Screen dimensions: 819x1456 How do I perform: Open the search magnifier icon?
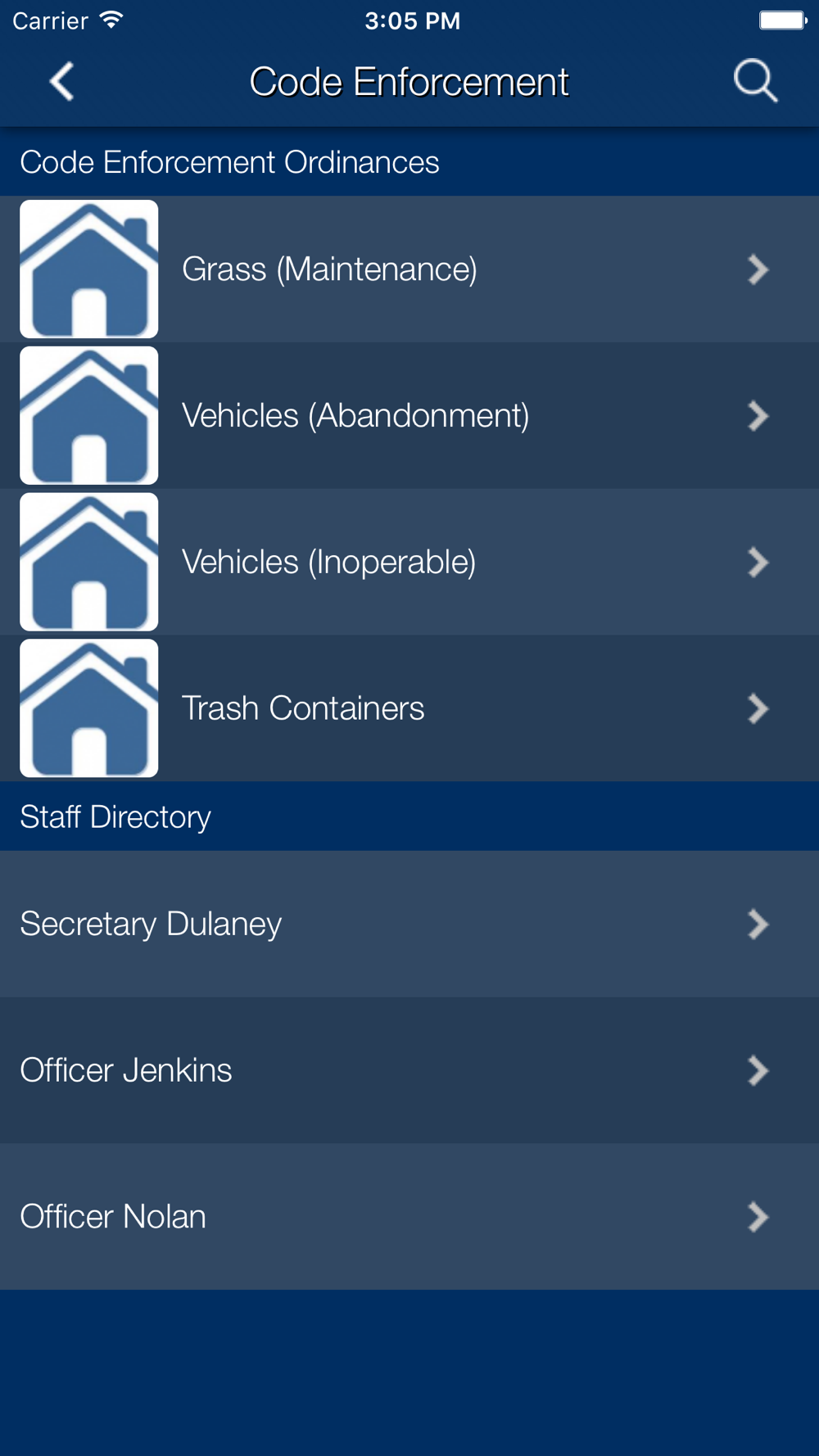[x=755, y=81]
